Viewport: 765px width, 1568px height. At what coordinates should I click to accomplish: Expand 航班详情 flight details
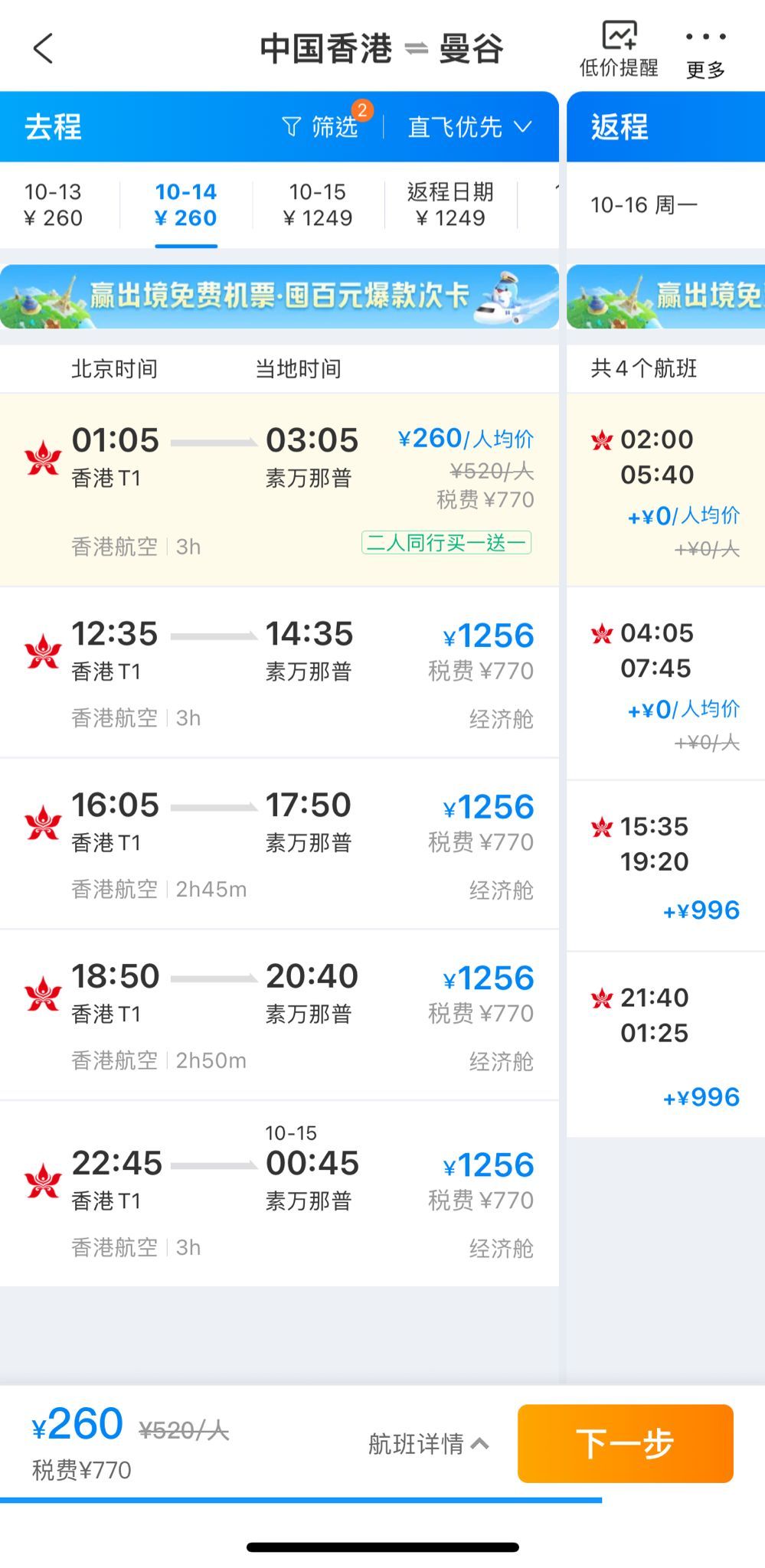click(x=428, y=1444)
